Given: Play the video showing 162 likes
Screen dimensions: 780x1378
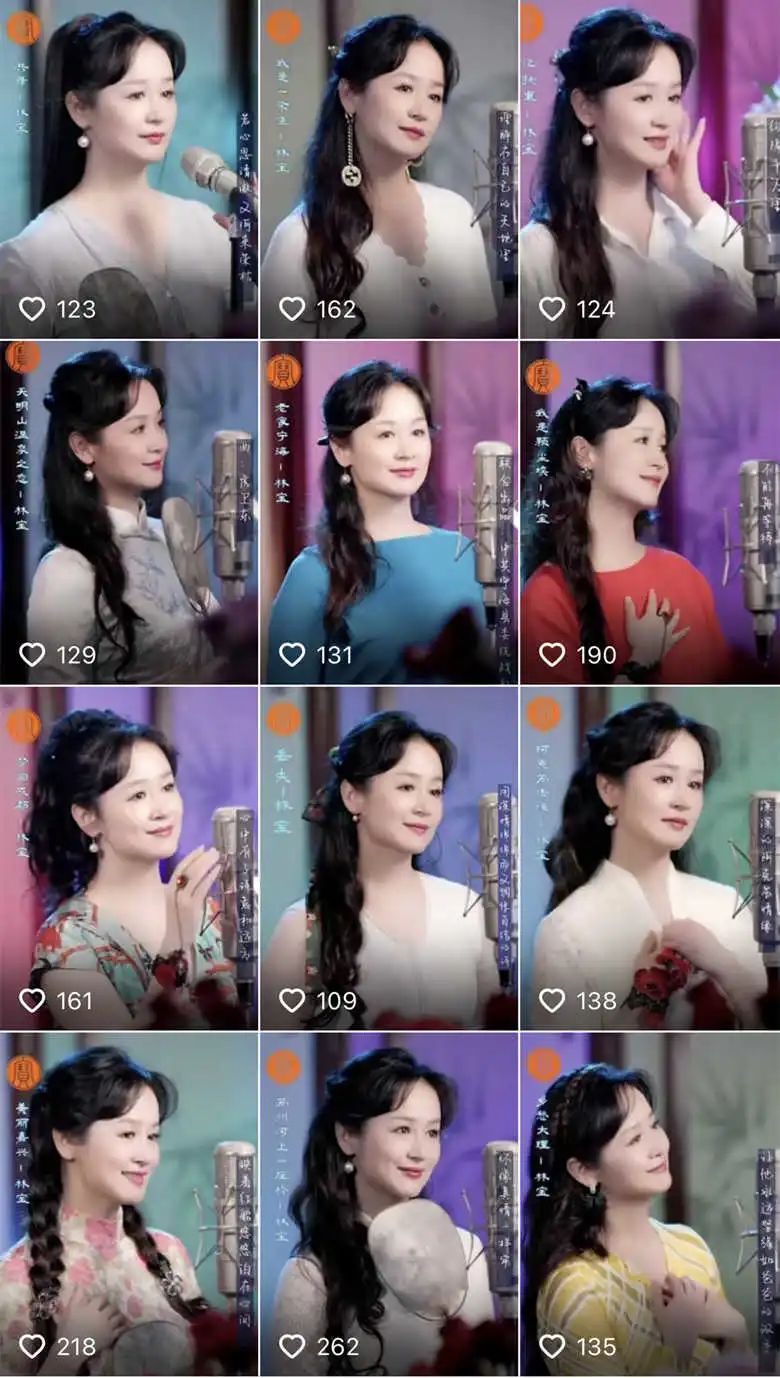Looking at the screenshot, I should 388,168.
